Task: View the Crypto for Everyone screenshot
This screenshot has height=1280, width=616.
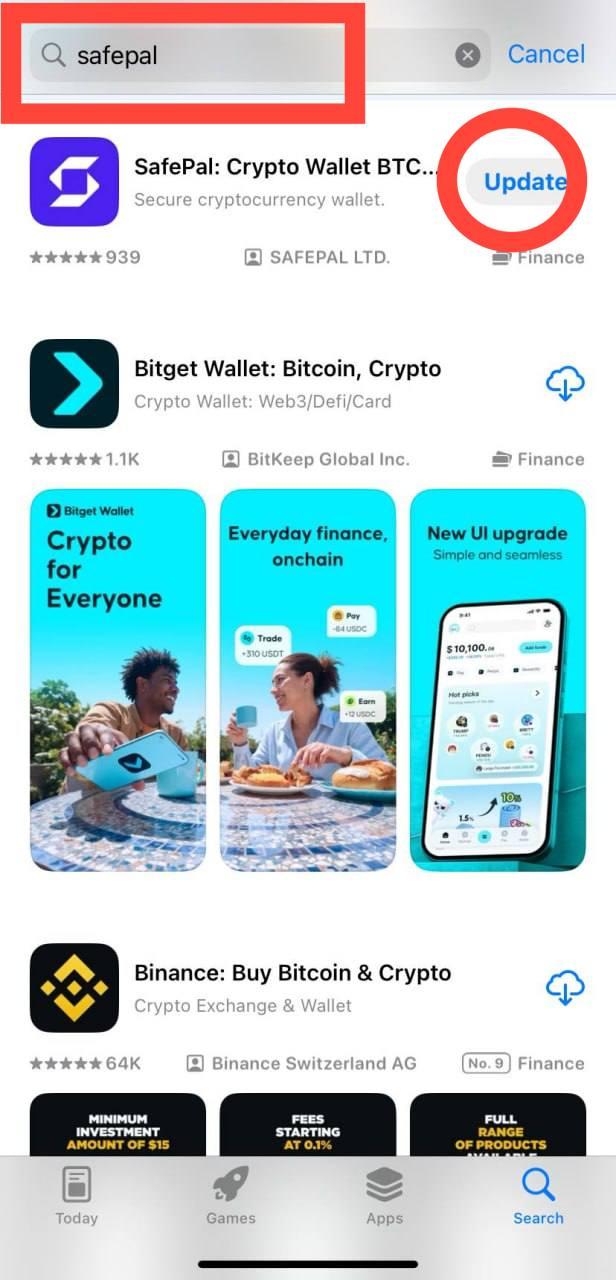Action: 117,680
